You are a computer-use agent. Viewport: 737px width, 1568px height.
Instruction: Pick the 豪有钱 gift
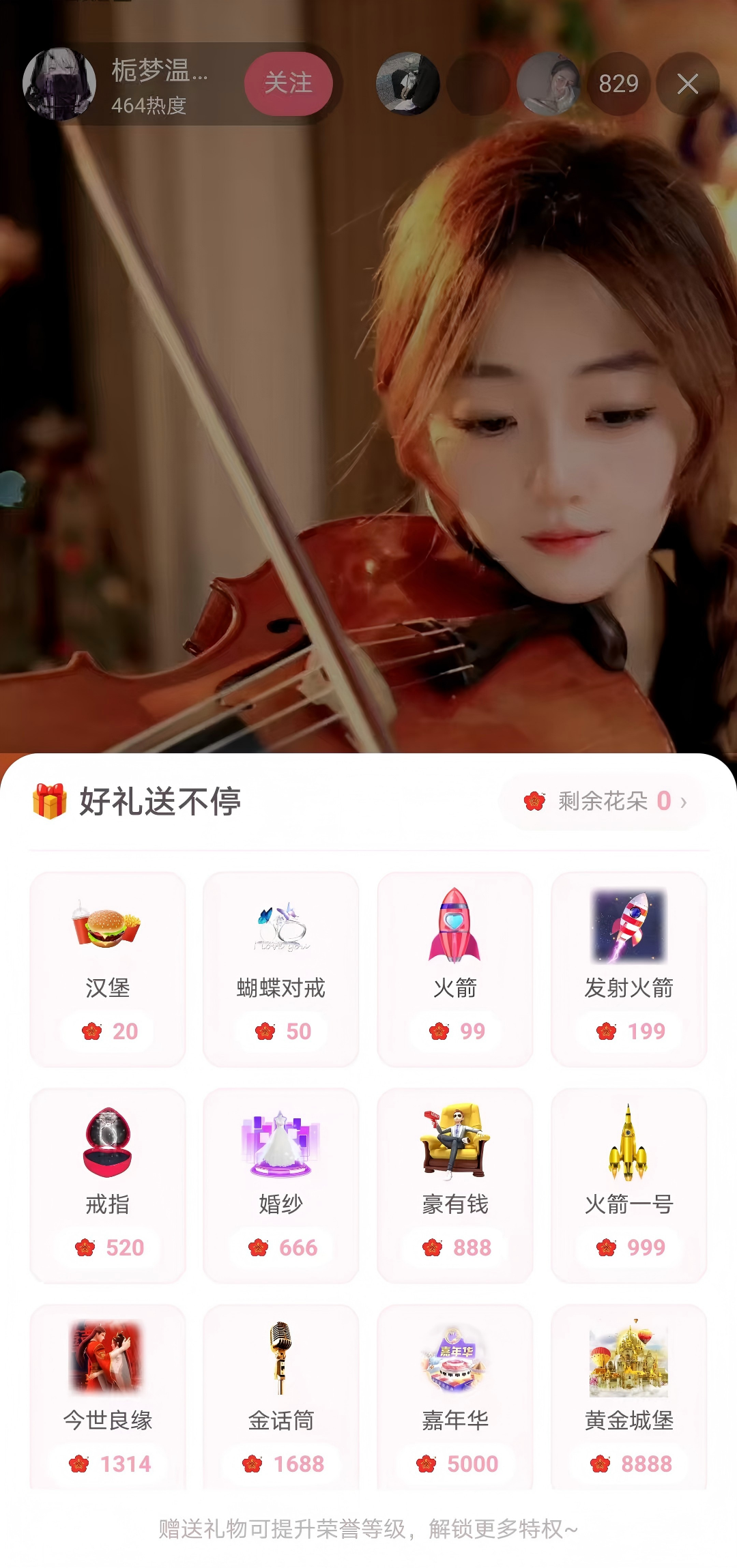pos(455,1185)
